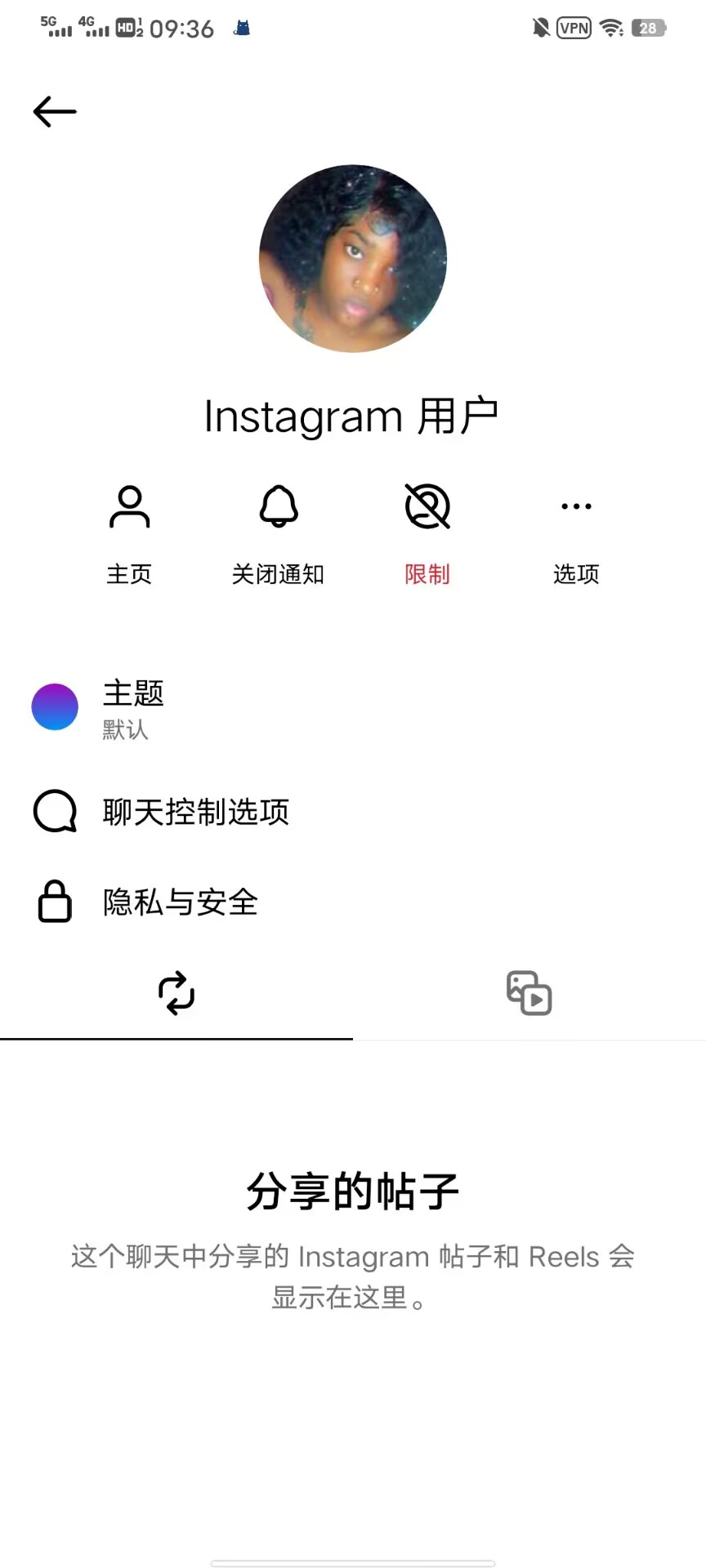This screenshot has height=1568, width=706.
Task: Switch to the shared media tab
Action: 529,993
